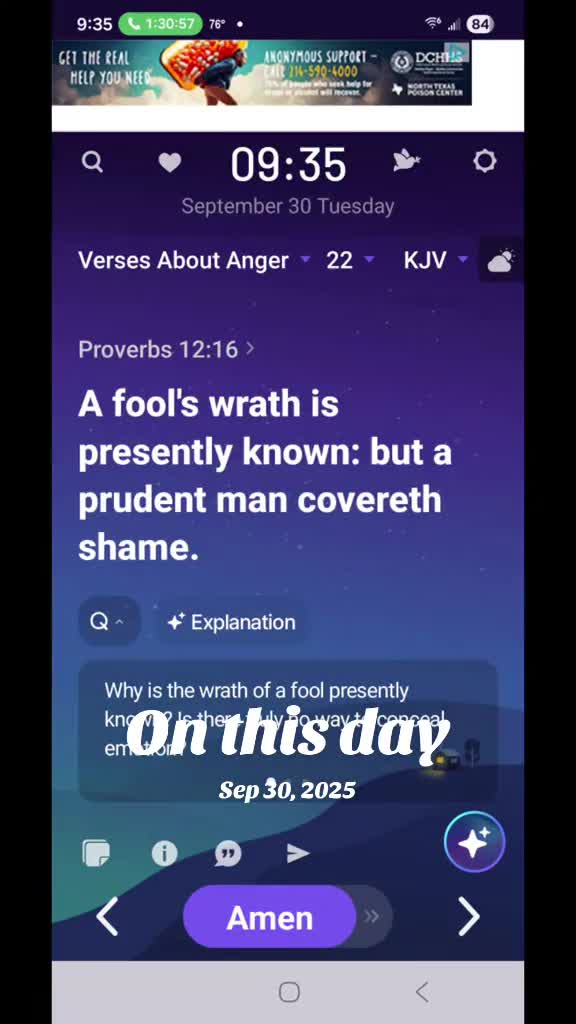
Task: Show the verse Explanation
Action: coord(232,622)
